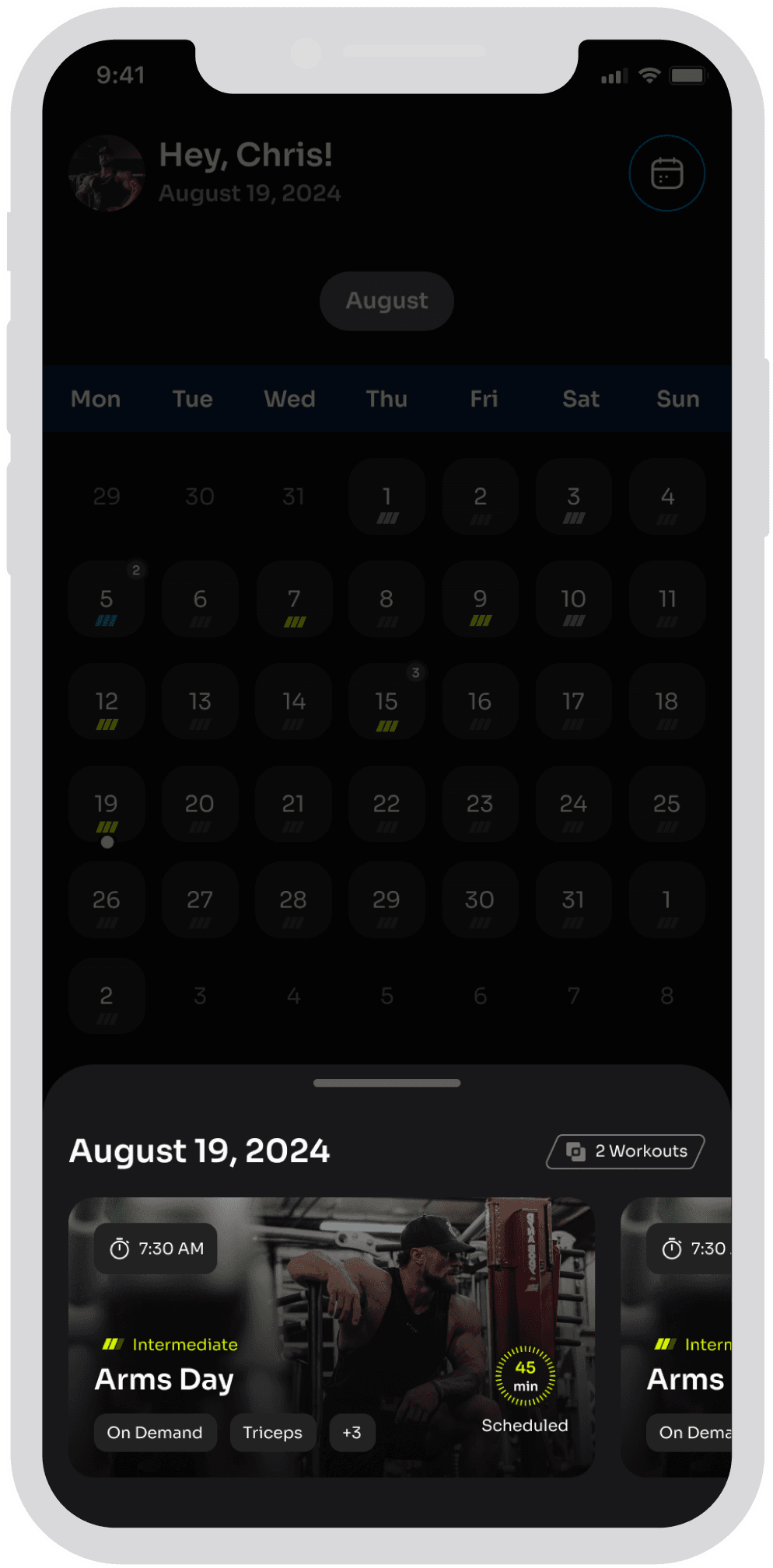The image size is (773, 1568).
Task: Choose day 25 in the calendar
Action: click(666, 805)
